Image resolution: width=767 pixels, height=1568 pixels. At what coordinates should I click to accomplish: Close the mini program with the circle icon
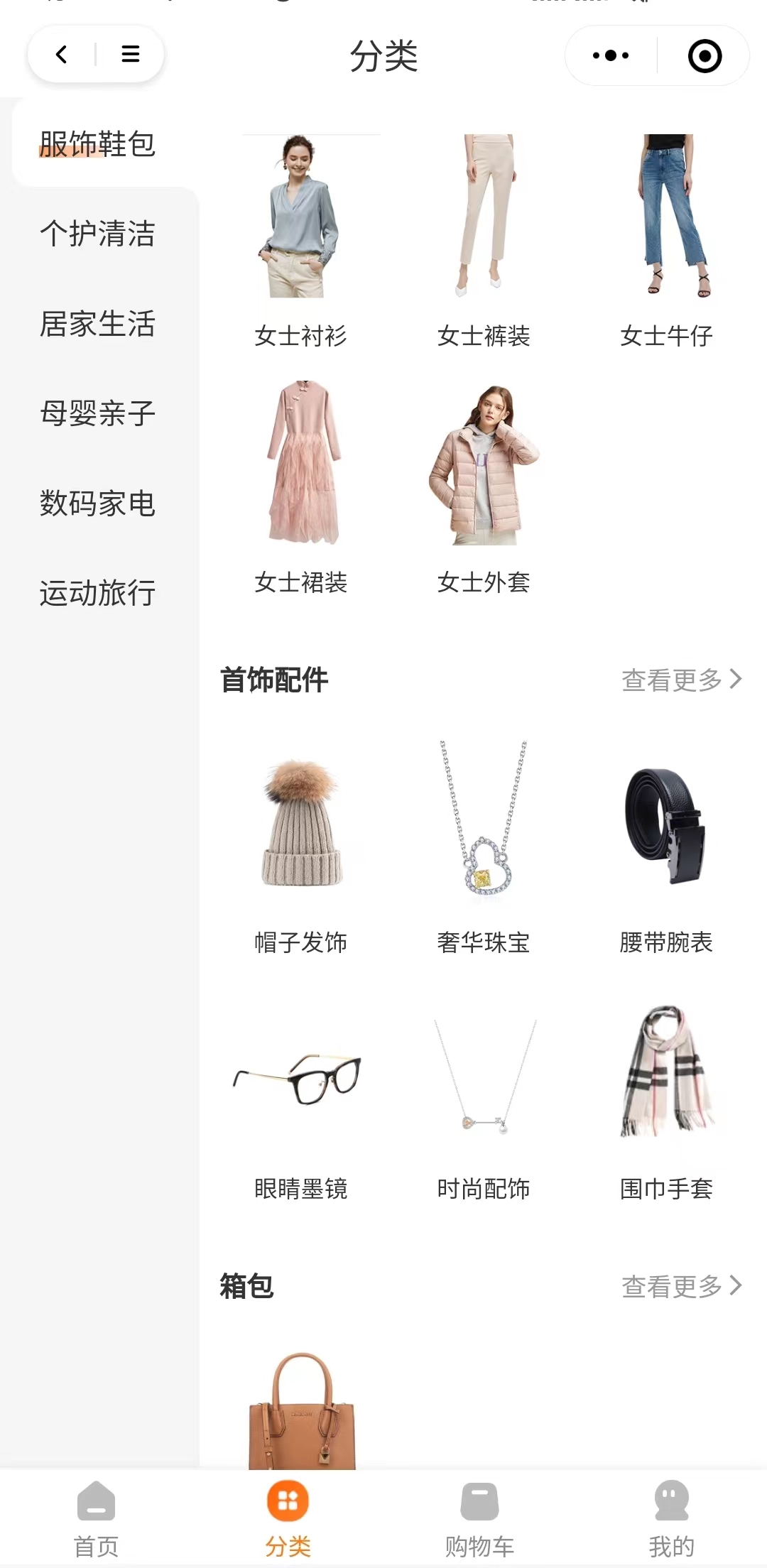coord(705,56)
